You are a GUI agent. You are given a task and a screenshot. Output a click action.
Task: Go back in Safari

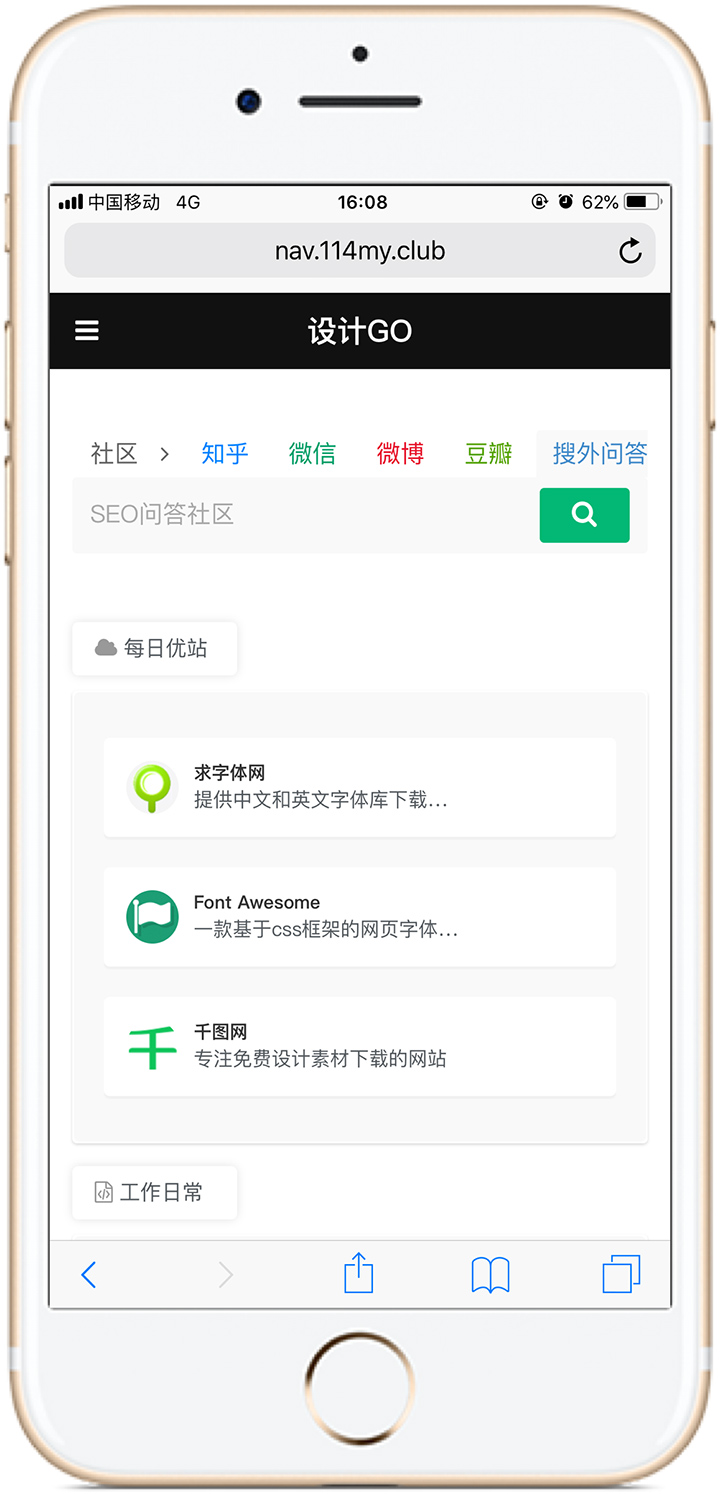[x=88, y=1275]
